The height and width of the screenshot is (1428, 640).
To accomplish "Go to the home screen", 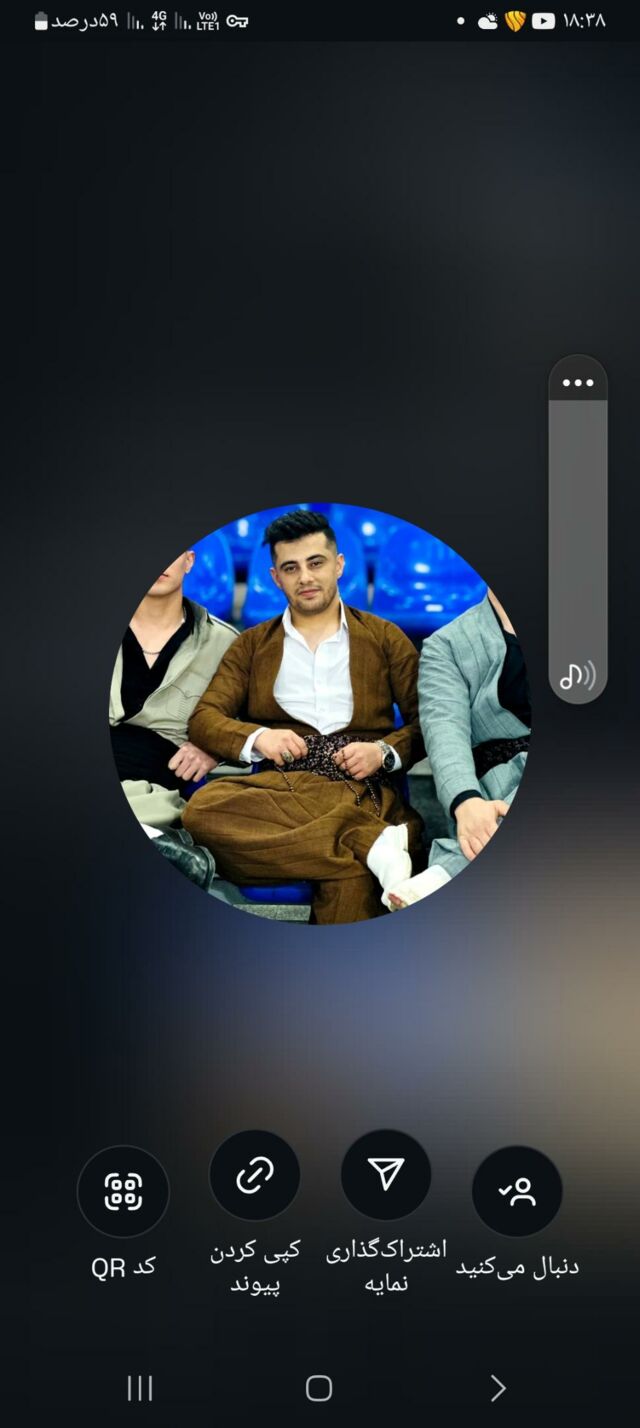I will [x=319, y=1387].
